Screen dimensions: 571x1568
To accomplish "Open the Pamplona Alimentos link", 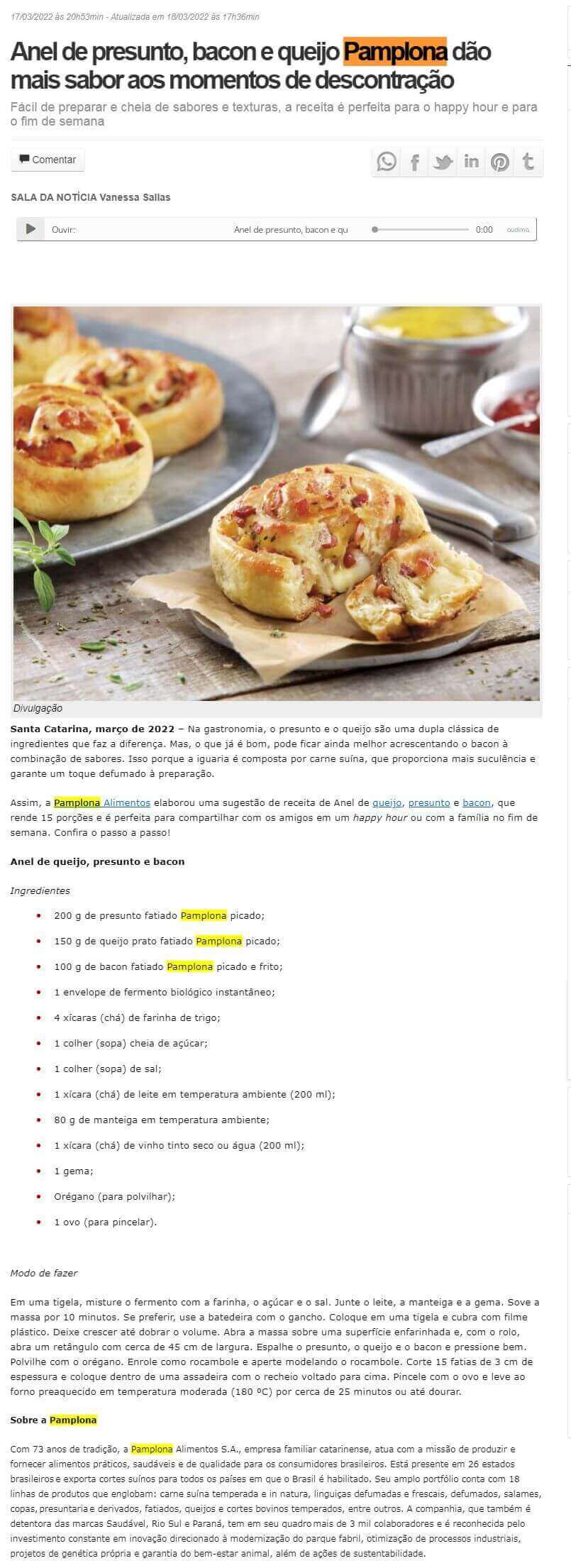I will [102, 802].
